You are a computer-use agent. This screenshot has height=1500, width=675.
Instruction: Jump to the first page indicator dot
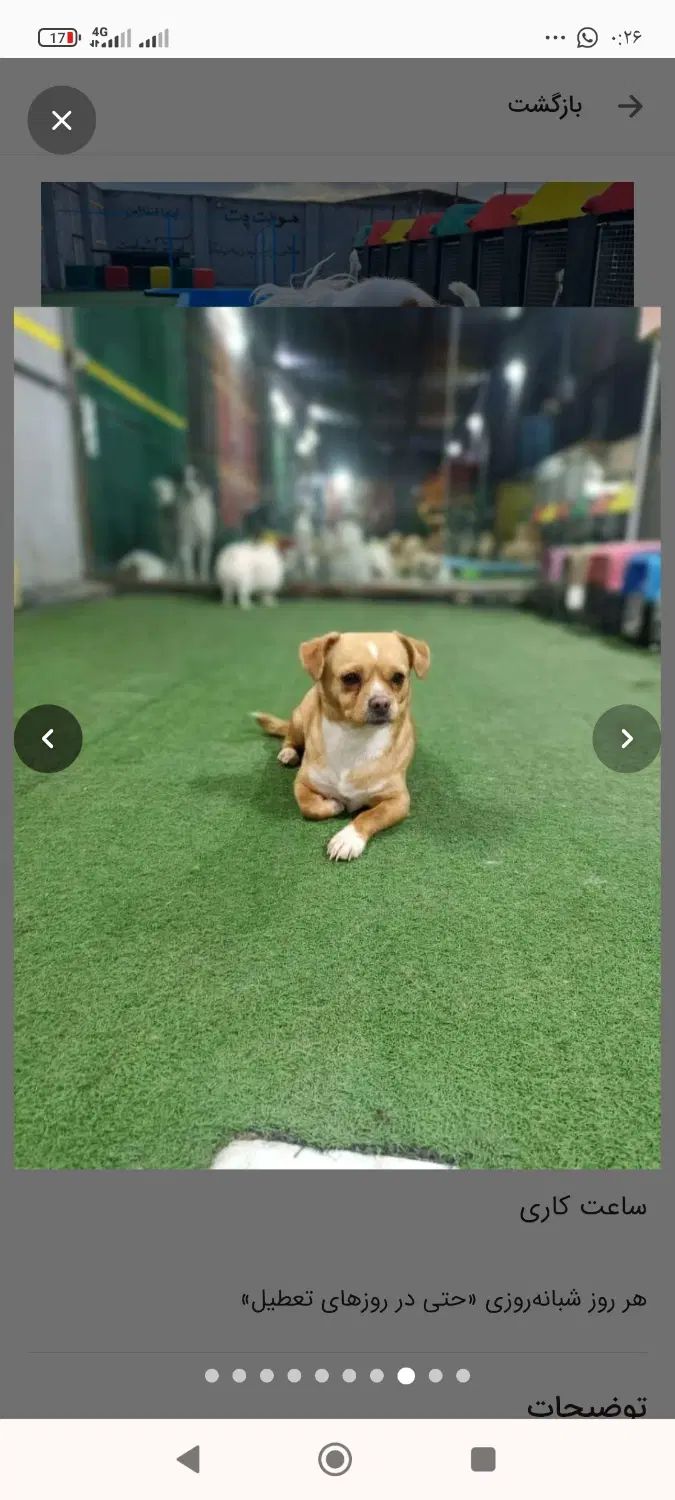pyautogui.click(x=212, y=1376)
